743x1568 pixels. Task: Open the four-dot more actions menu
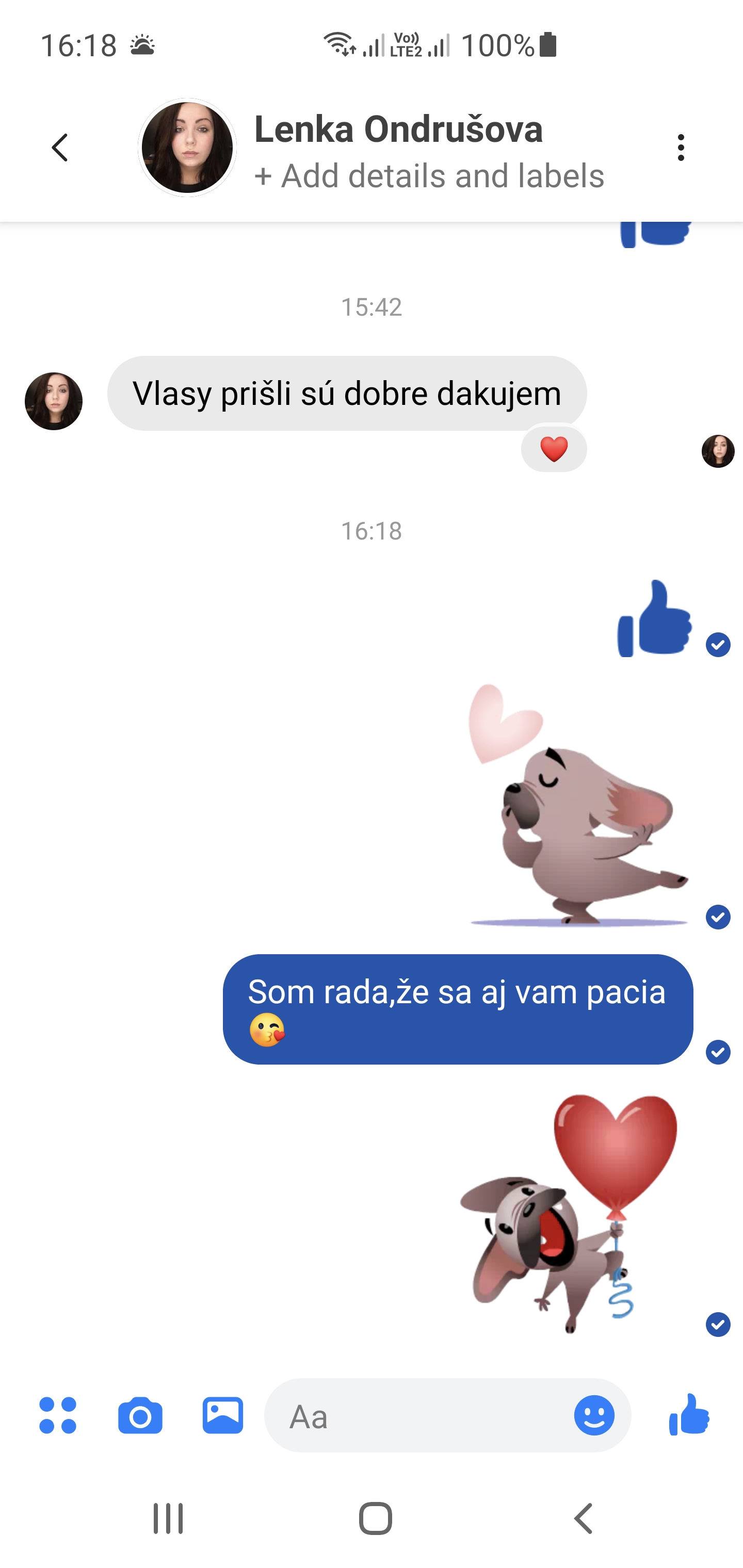(58, 1415)
